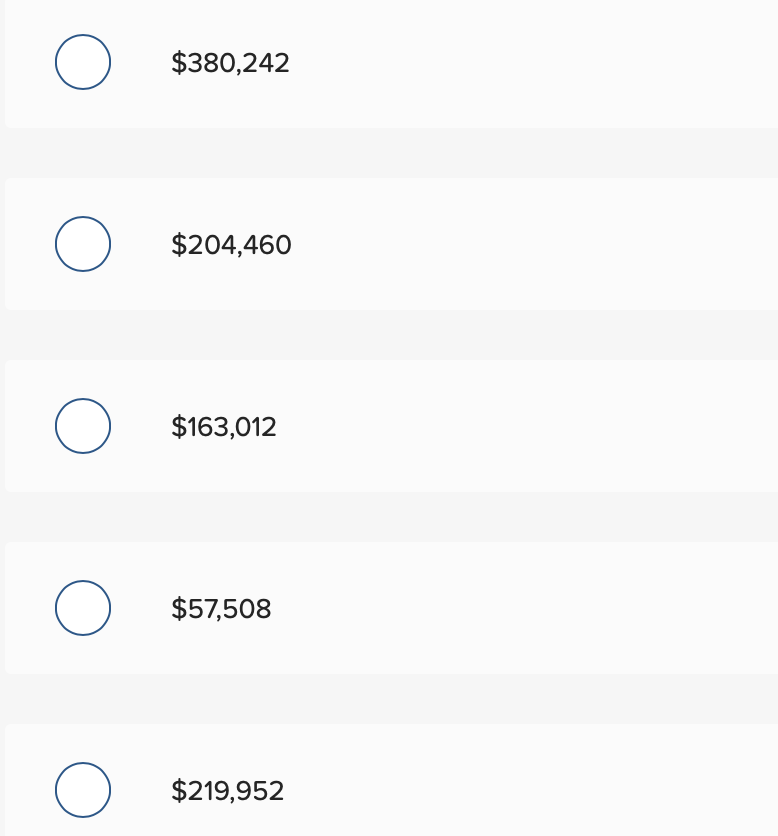Select the $219,952 choice
This screenshot has width=778, height=836.
tap(83, 790)
